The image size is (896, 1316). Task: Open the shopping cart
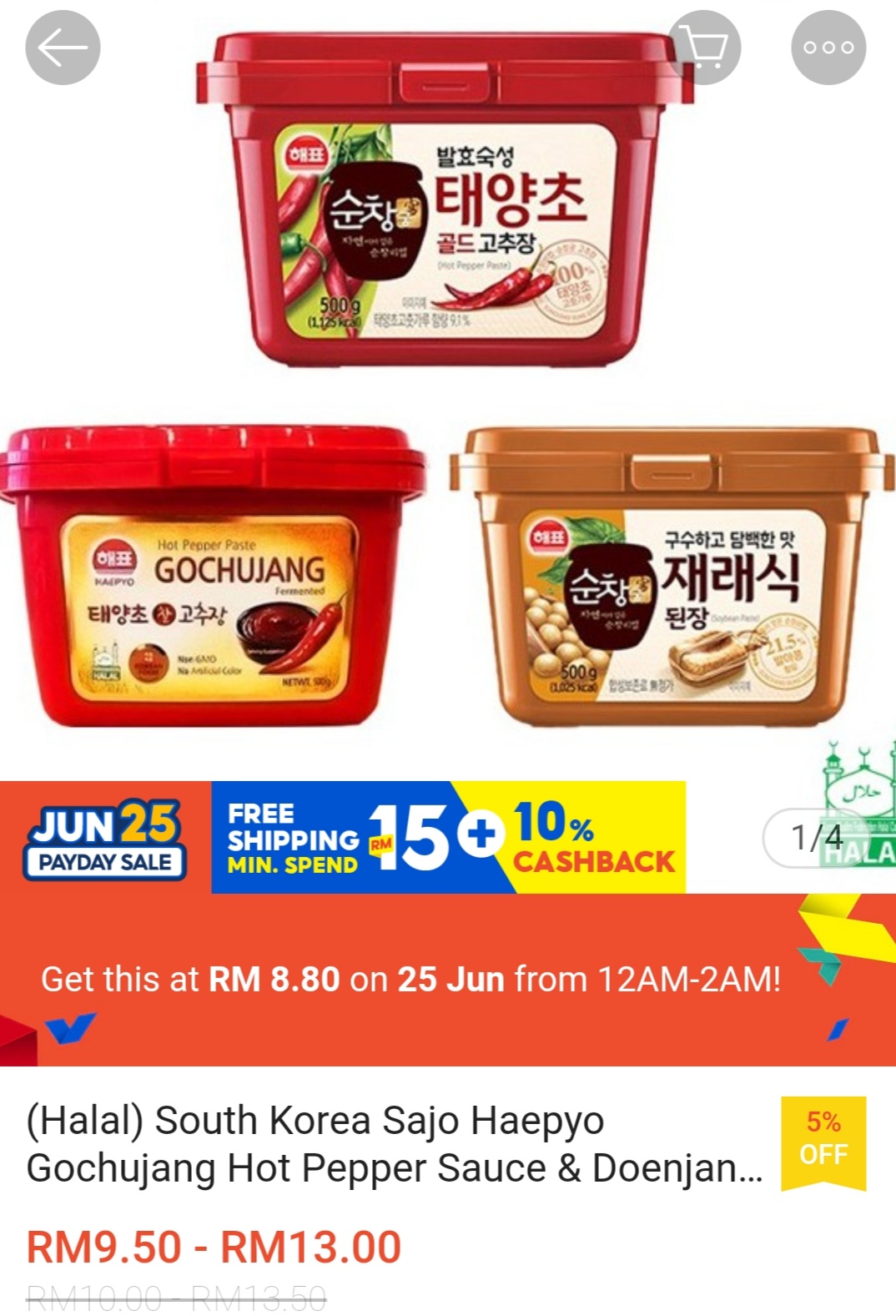[x=704, y=48]
